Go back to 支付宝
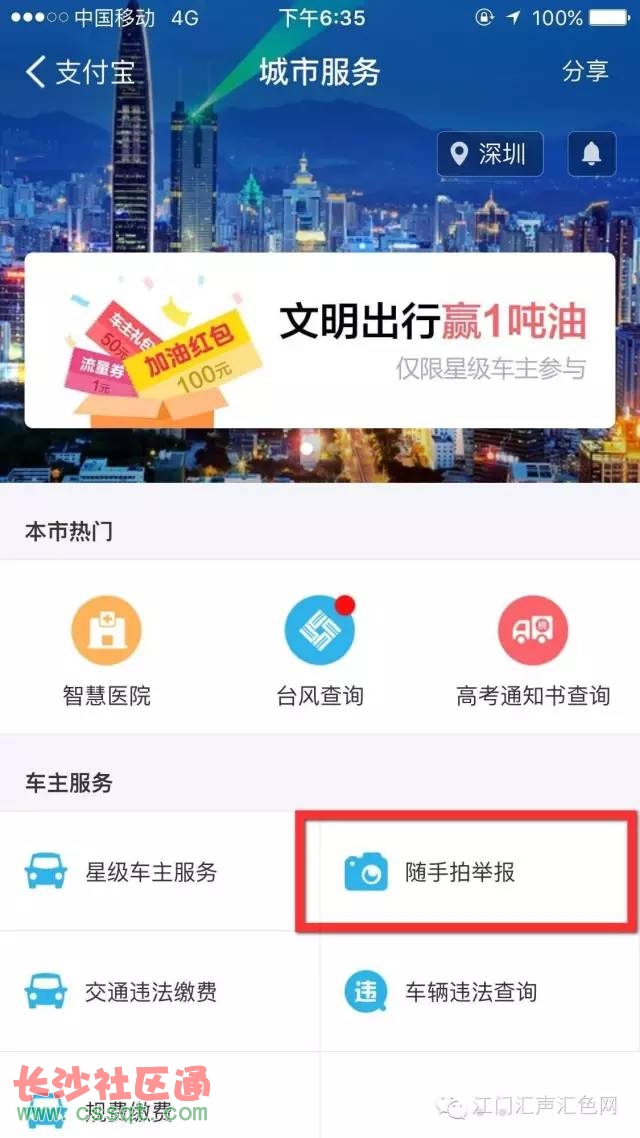The height and width of the screenshot is (1138, 640). coord(80,72)
